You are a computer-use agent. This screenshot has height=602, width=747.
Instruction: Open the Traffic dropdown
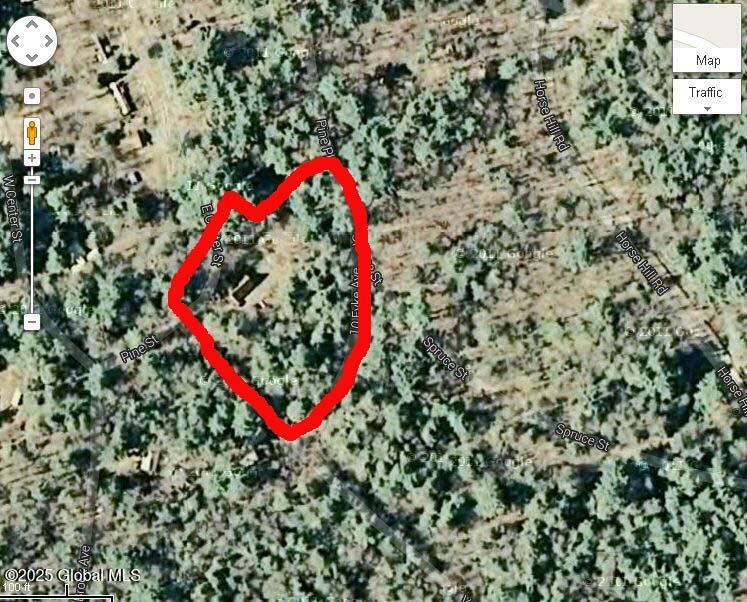[706, 98]
